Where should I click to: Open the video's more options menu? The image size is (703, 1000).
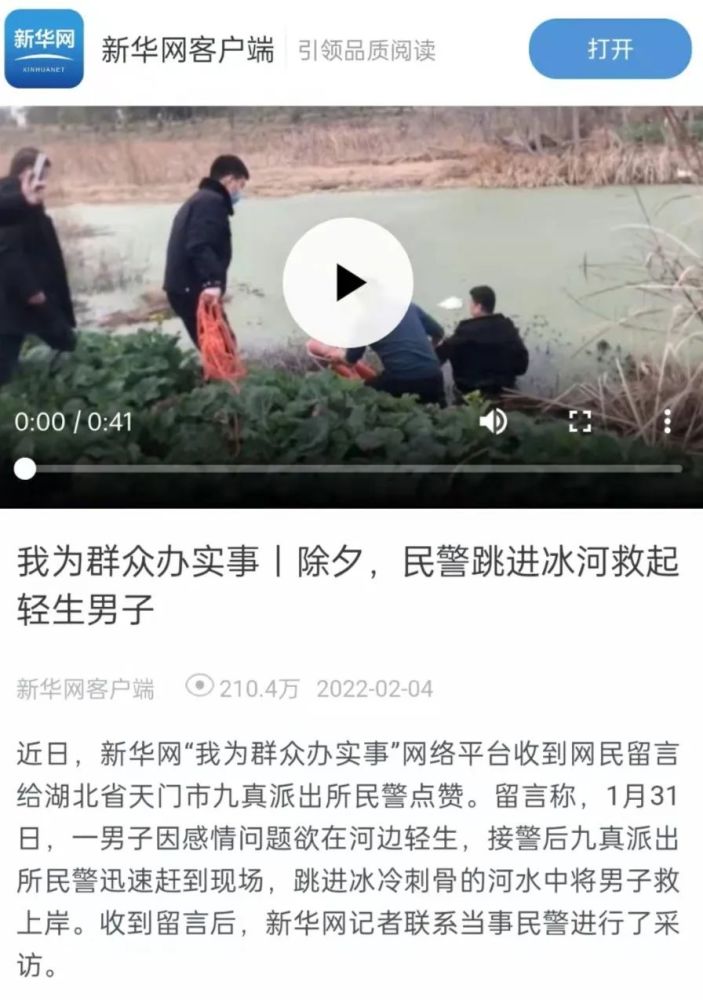(667, 421)
